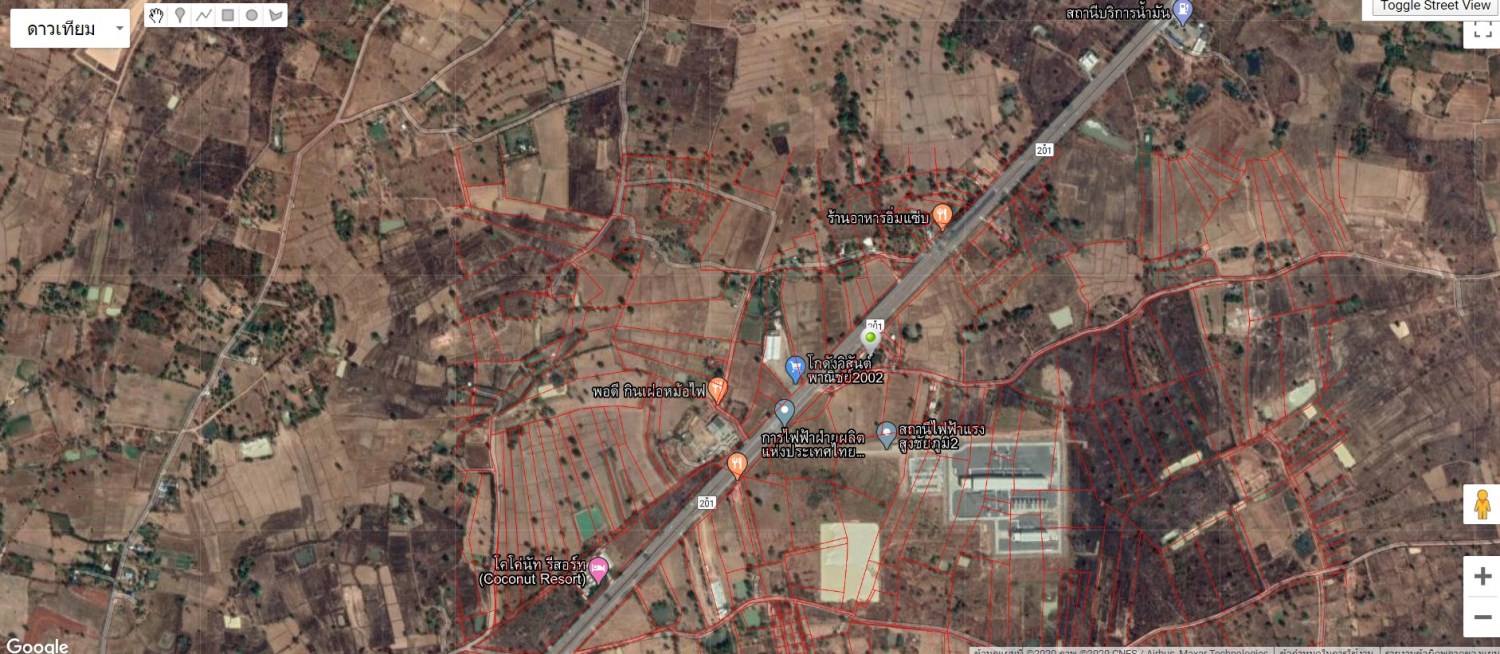Screen dimensions: 1500x654
Task: Select the polyline drawing tool
Action: click(x=204, y=15)
